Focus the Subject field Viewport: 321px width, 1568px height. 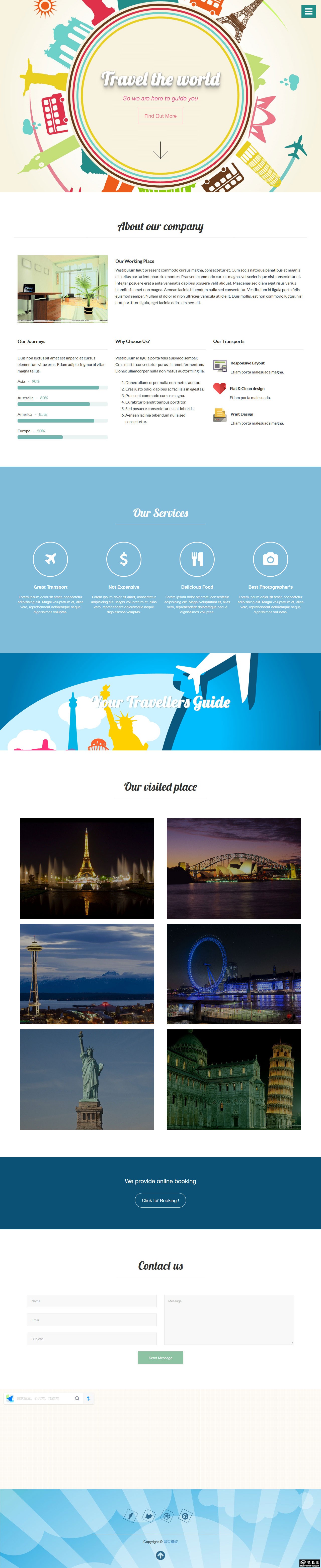92,1339
